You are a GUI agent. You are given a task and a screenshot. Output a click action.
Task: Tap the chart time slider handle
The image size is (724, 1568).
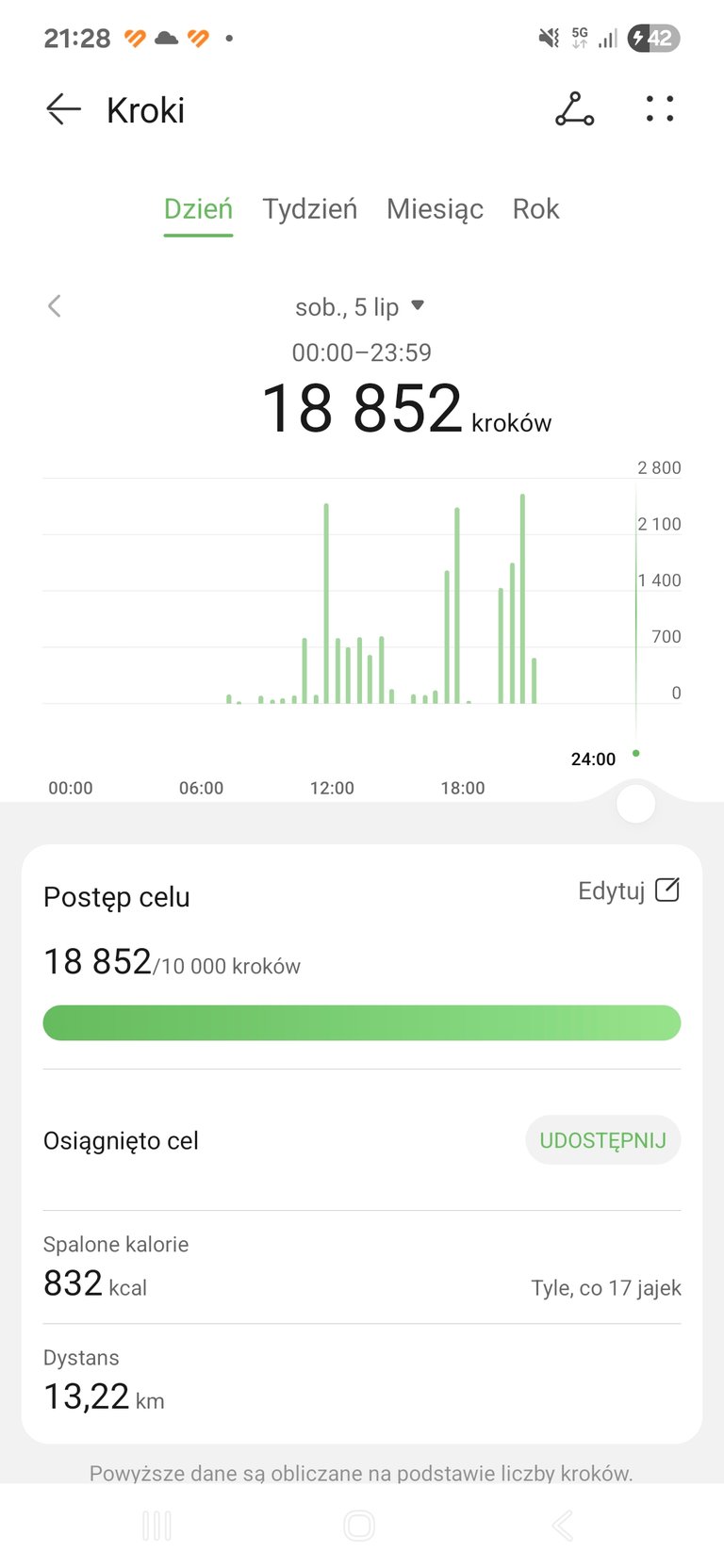[635, 803]
